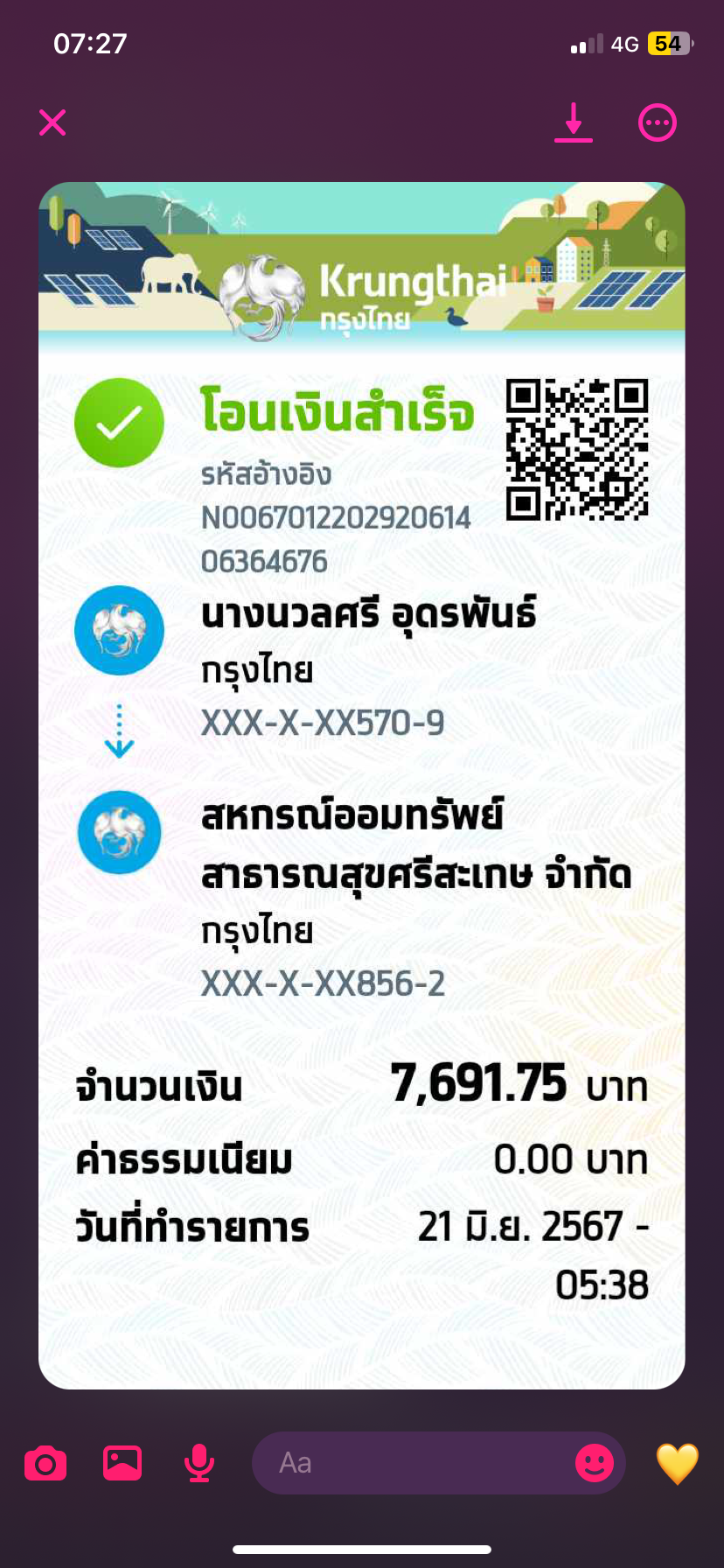Open the emoji picker
Image resolution: width=724 pixels, height=1568 pixels.
(x=595, y=1463)
